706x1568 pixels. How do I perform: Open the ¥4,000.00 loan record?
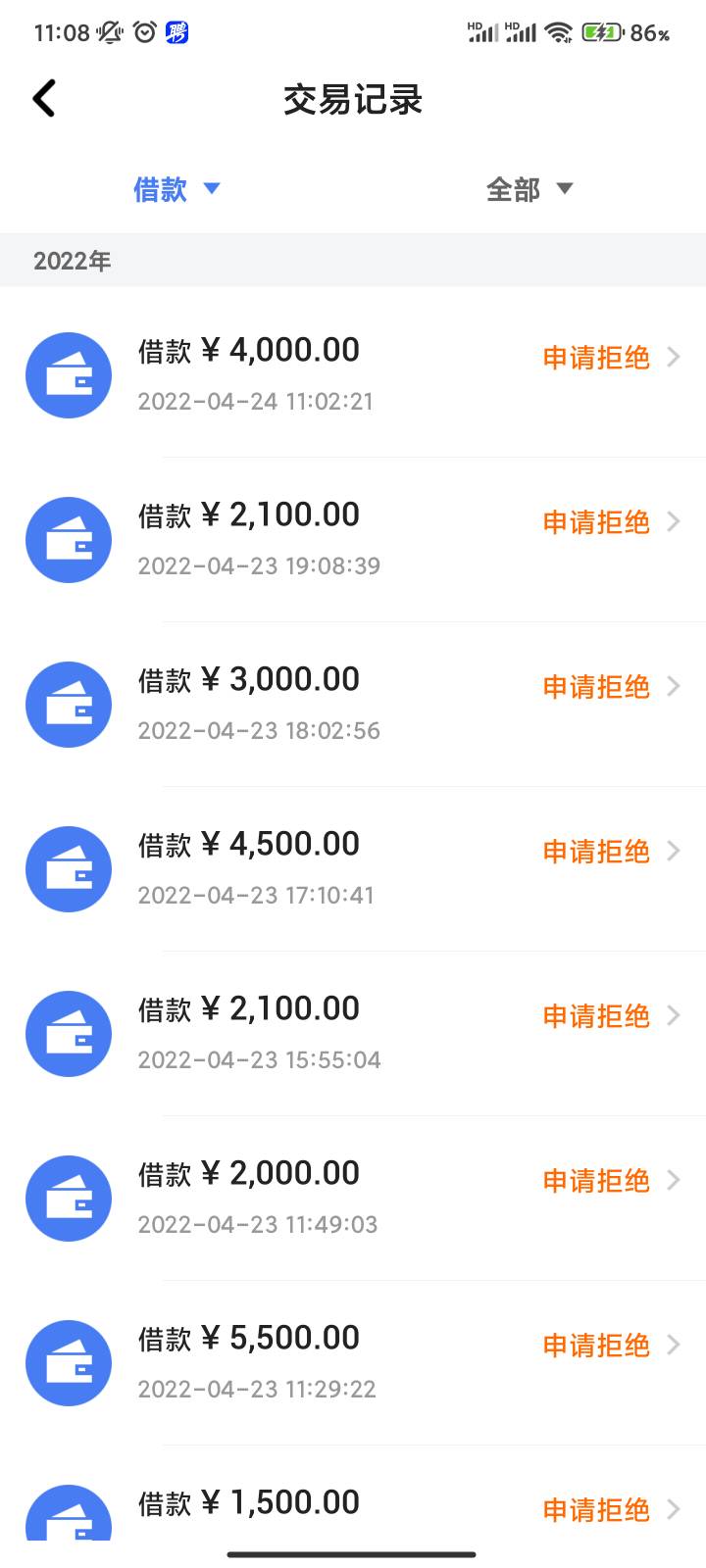(x=353, y=374)
